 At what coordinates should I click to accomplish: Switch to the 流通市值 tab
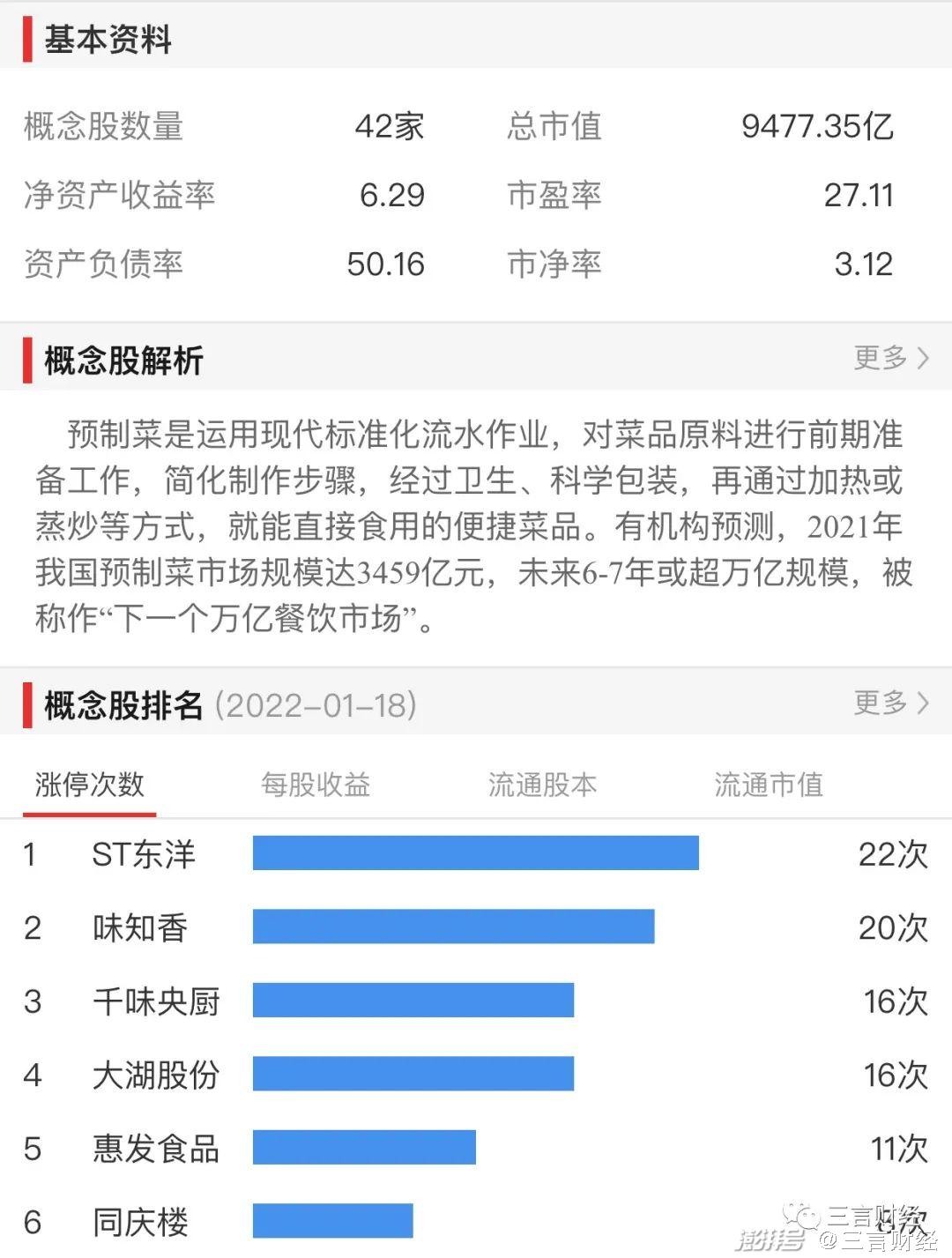point(768,784)
